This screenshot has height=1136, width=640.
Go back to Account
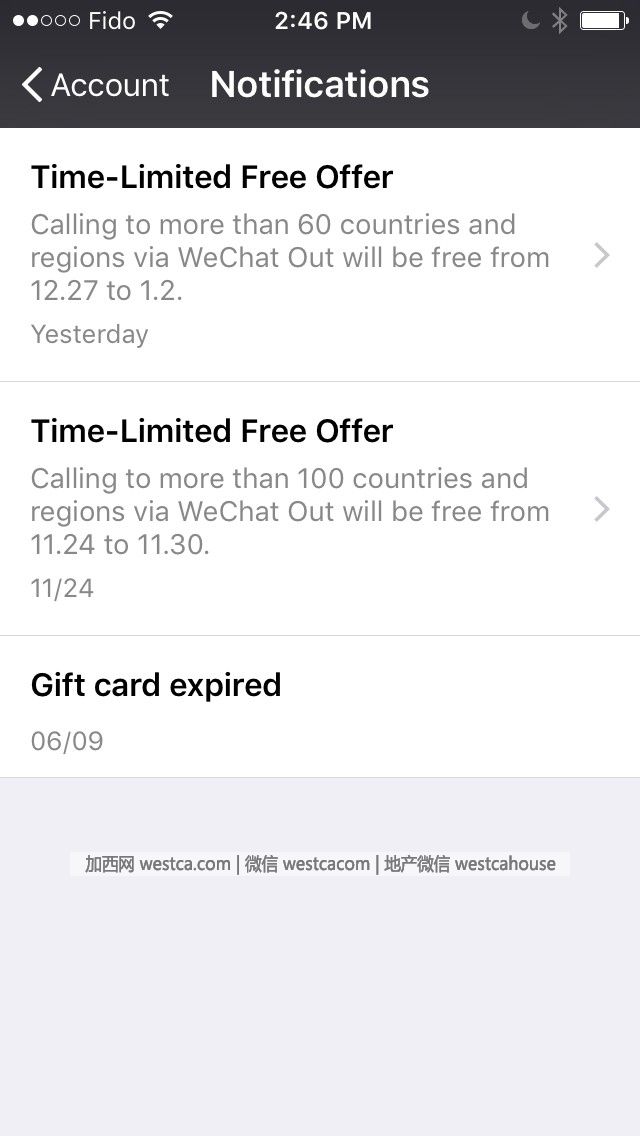[x=95, y=85]
